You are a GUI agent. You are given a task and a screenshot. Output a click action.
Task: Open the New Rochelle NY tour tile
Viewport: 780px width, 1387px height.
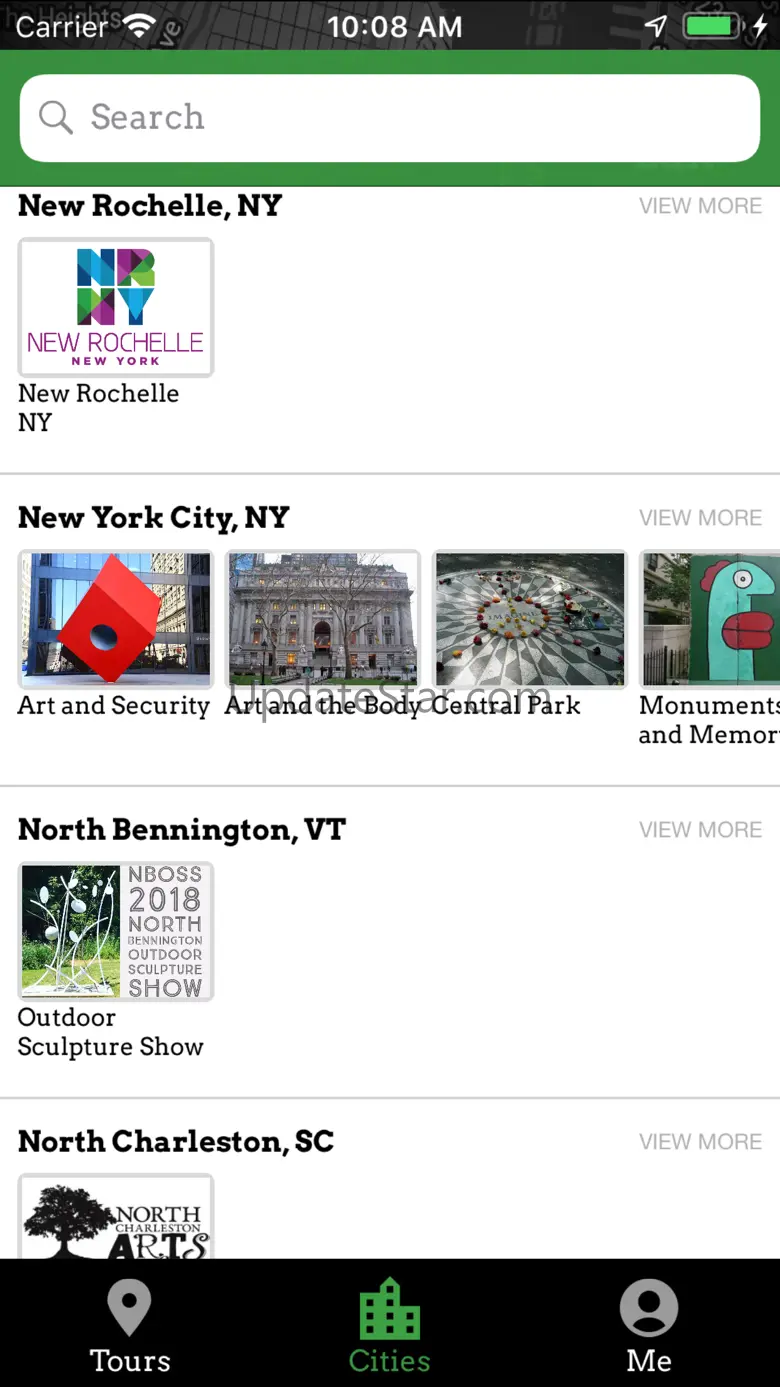coord(116,308)
